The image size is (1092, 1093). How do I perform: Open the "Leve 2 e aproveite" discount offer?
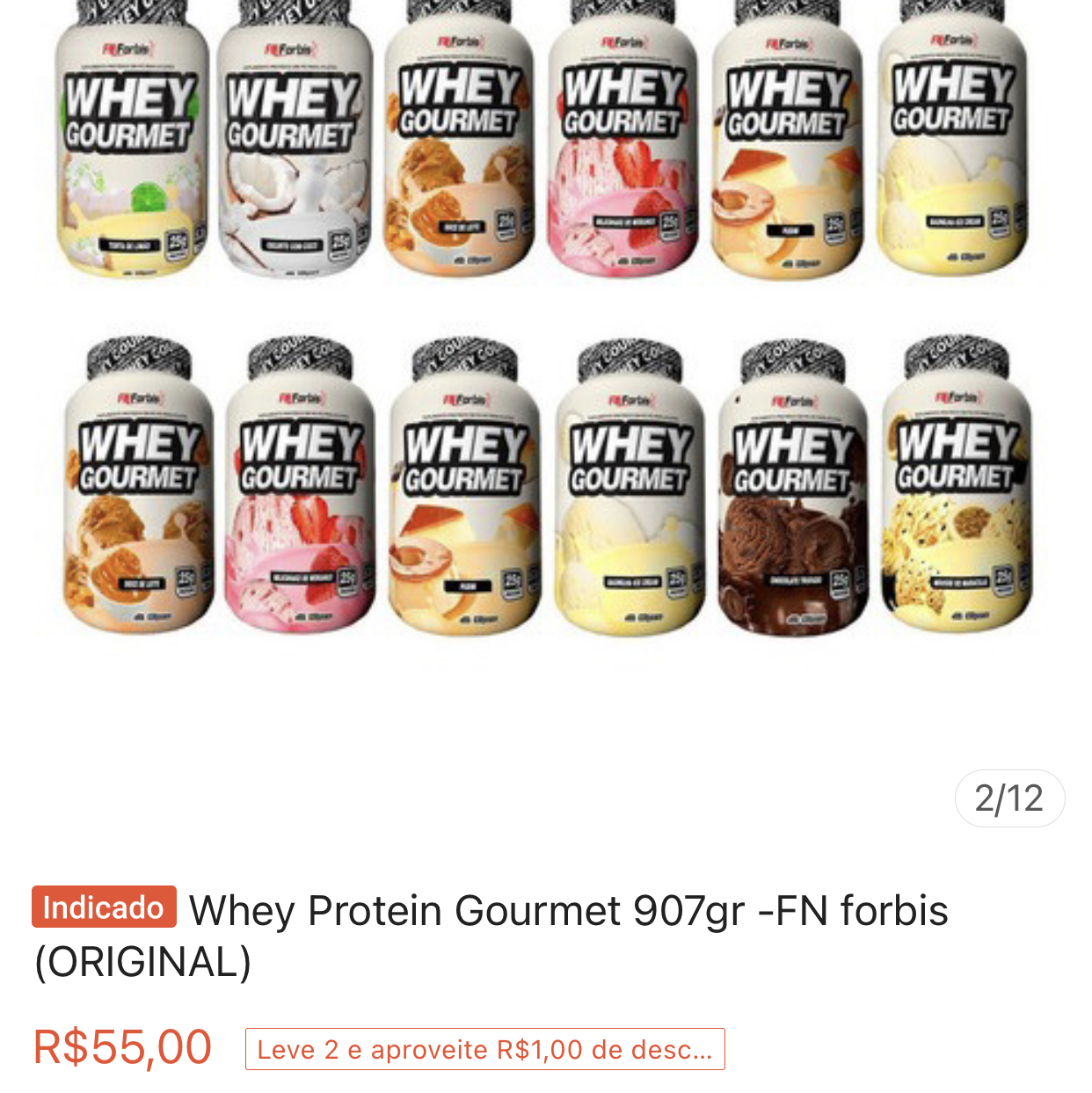[x=484, y=1049]
